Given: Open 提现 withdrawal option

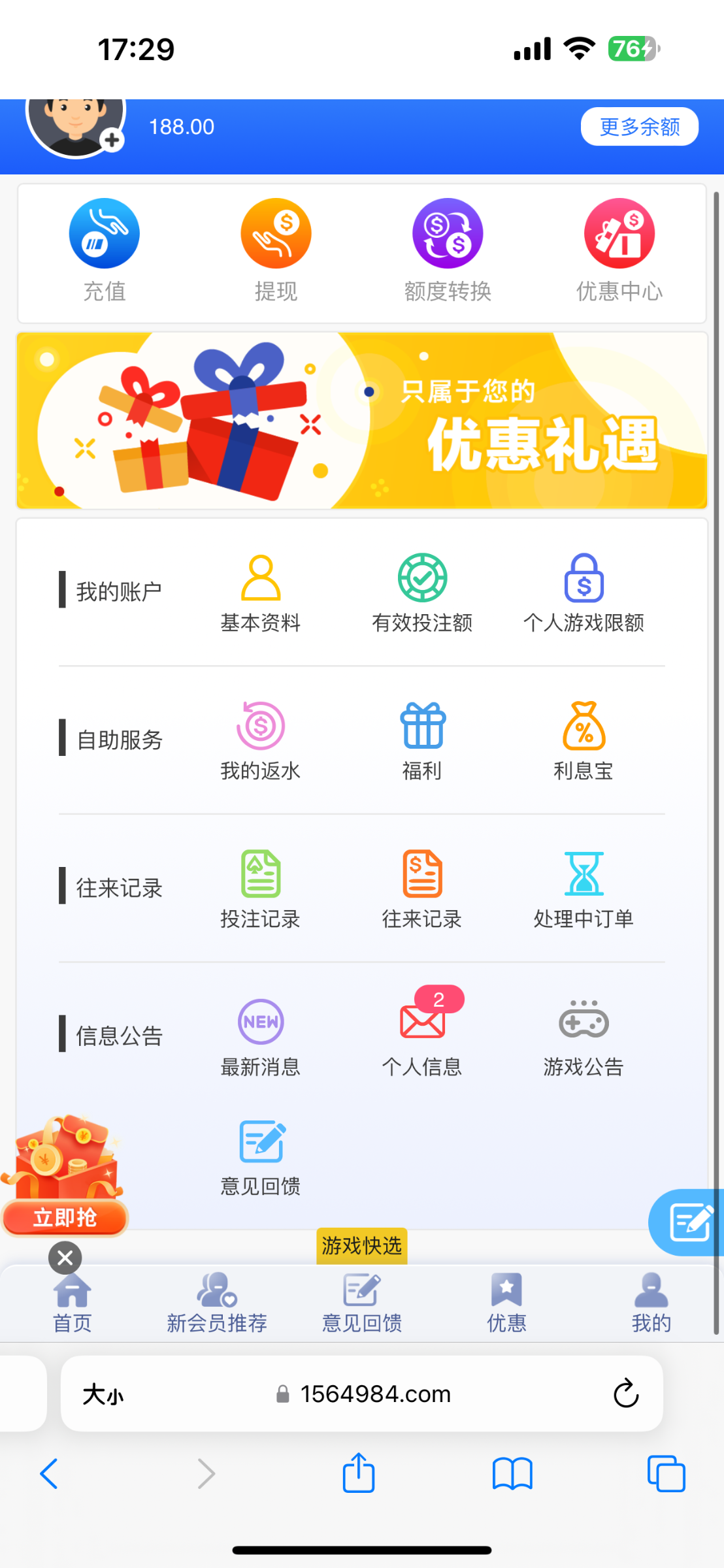Looking at the screenshot, I should 276,250.
